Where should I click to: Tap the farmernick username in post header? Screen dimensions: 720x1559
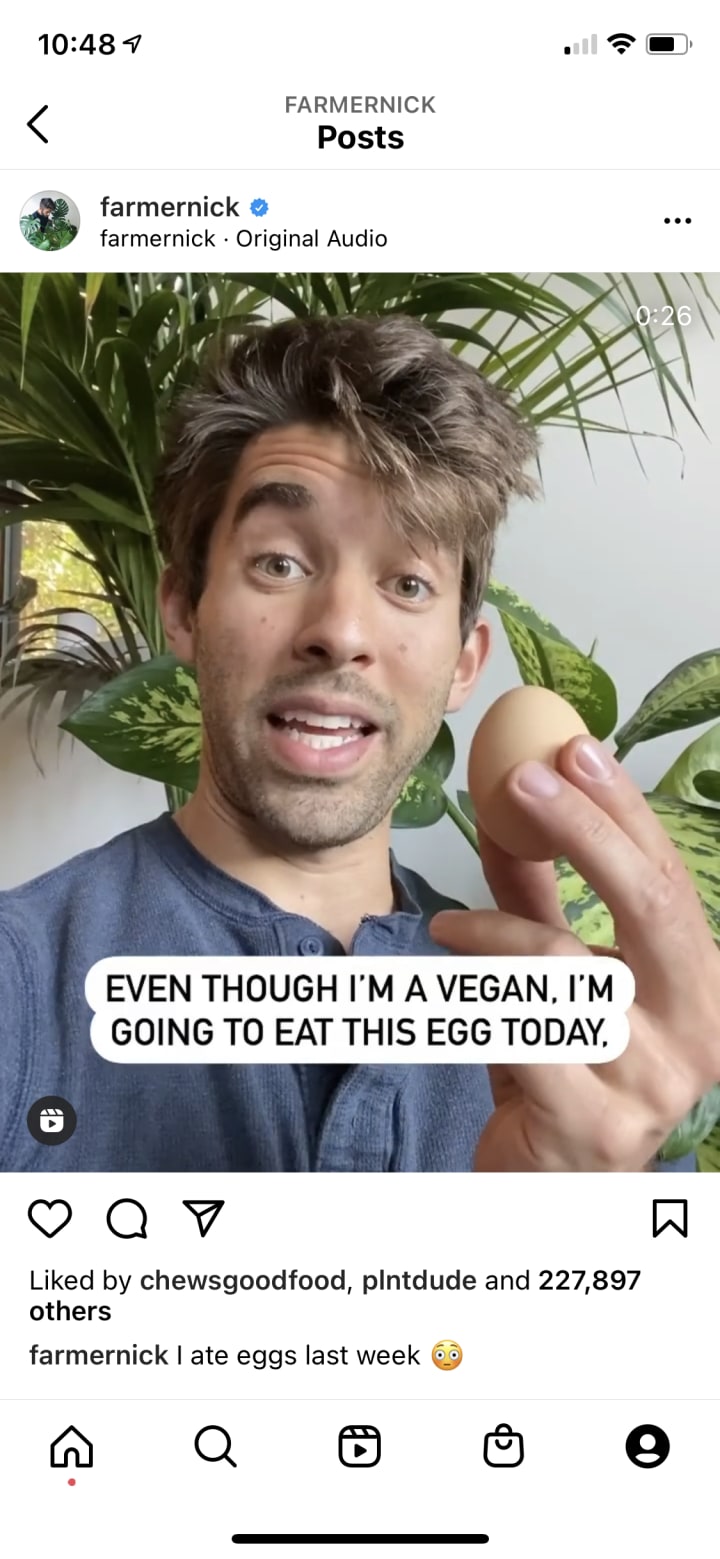point(170,207)
